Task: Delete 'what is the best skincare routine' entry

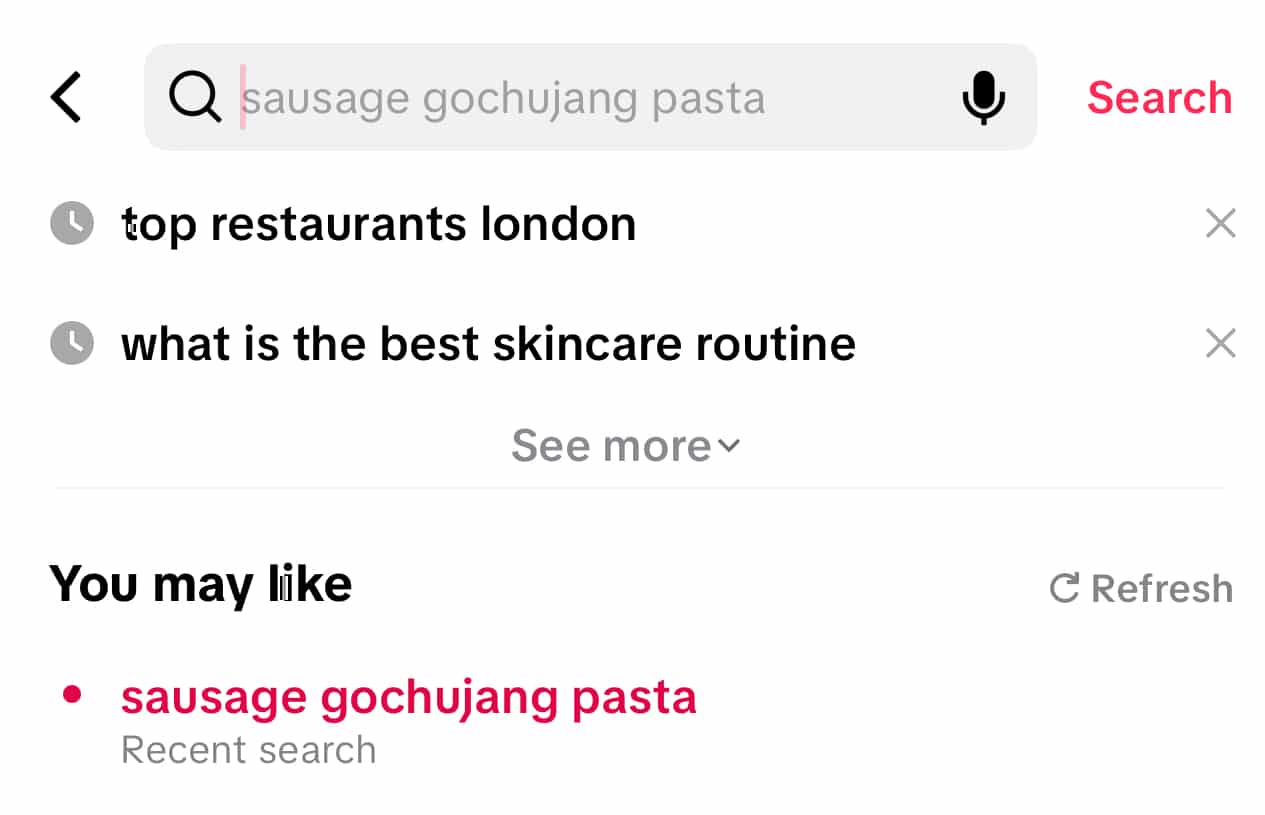Action: point(1220,344)
